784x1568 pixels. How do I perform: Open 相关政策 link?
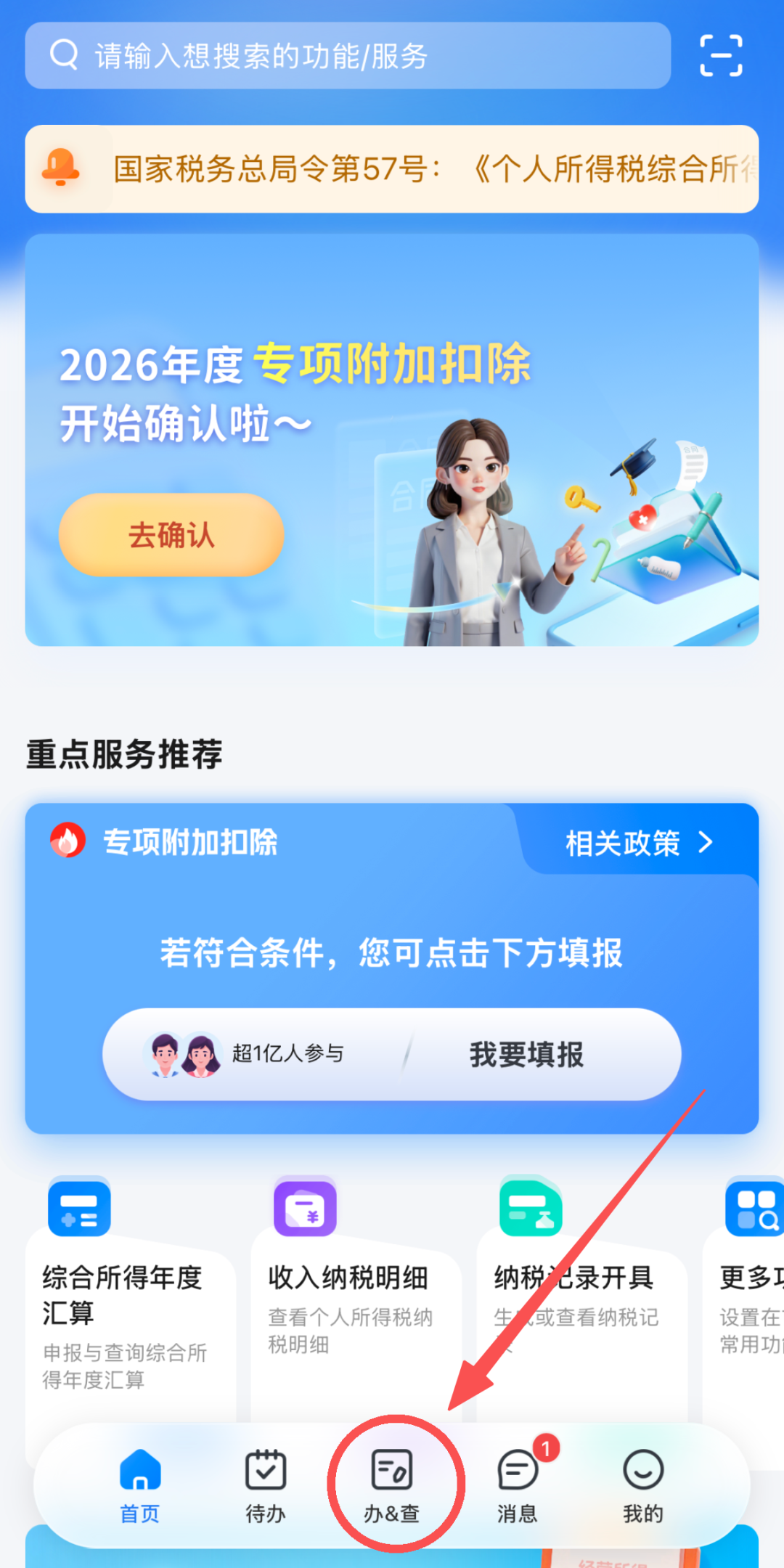pos(639,843)
